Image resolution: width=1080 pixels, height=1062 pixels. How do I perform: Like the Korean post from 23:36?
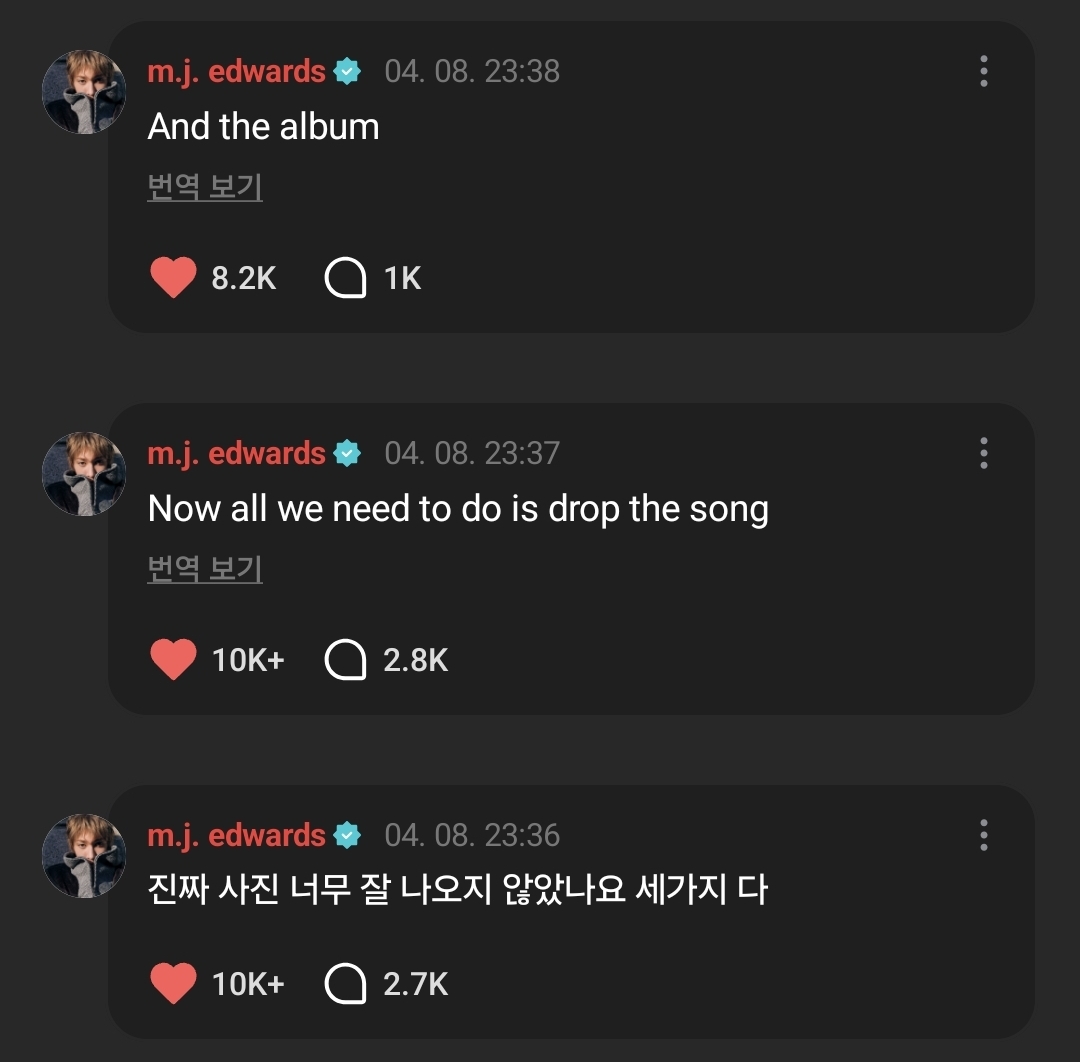(x=173, y=984)
